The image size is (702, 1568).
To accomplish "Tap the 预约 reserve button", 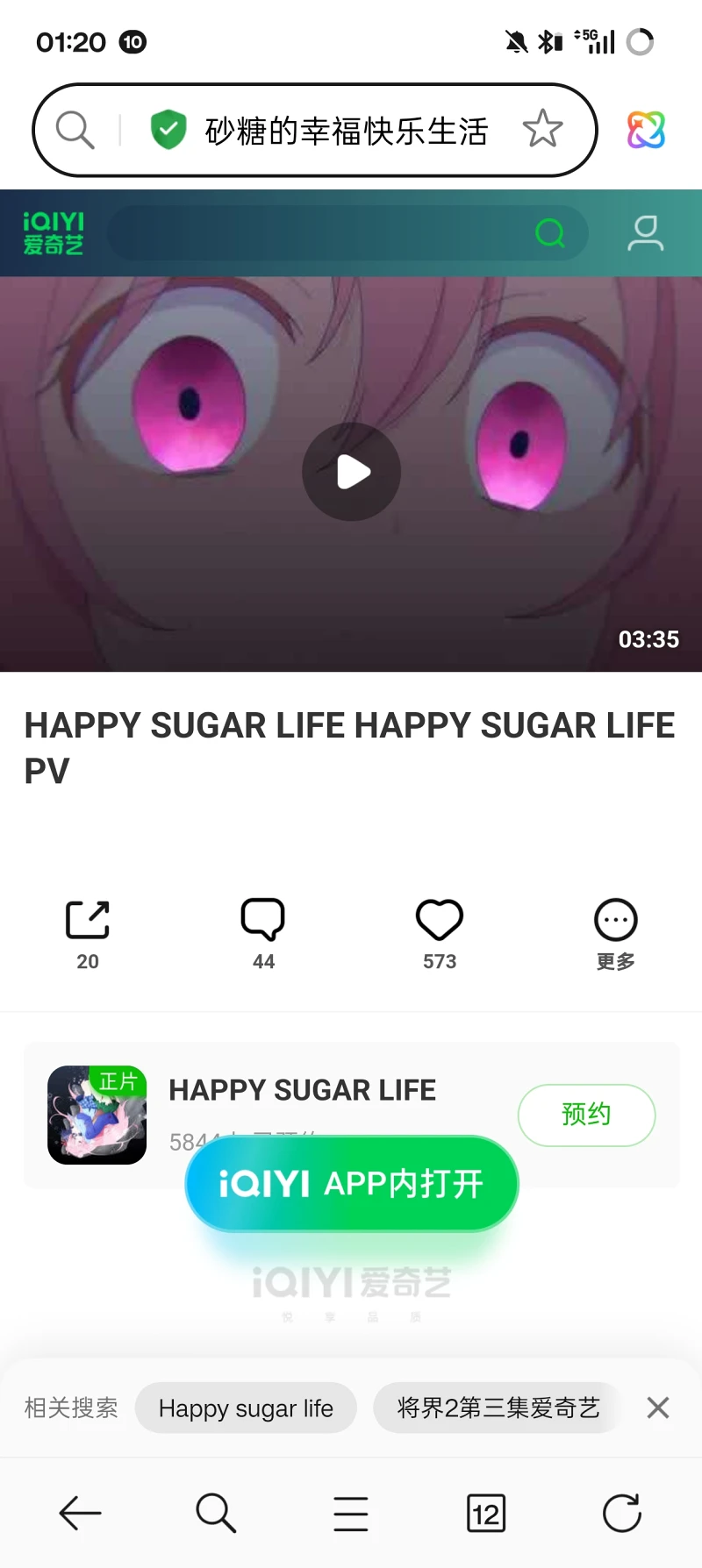I will click(x=586, y=1115).
